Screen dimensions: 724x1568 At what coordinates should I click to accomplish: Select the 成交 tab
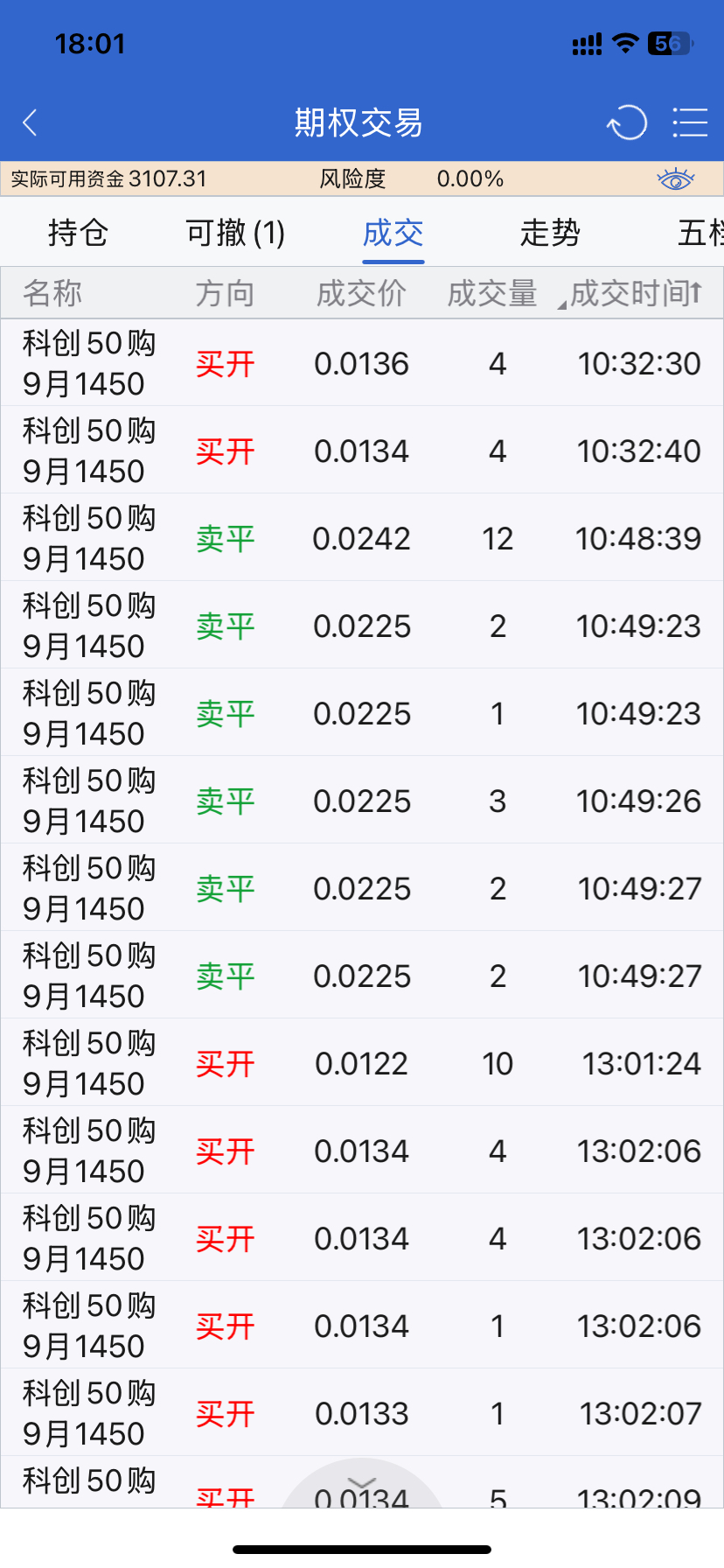point(393,233)
